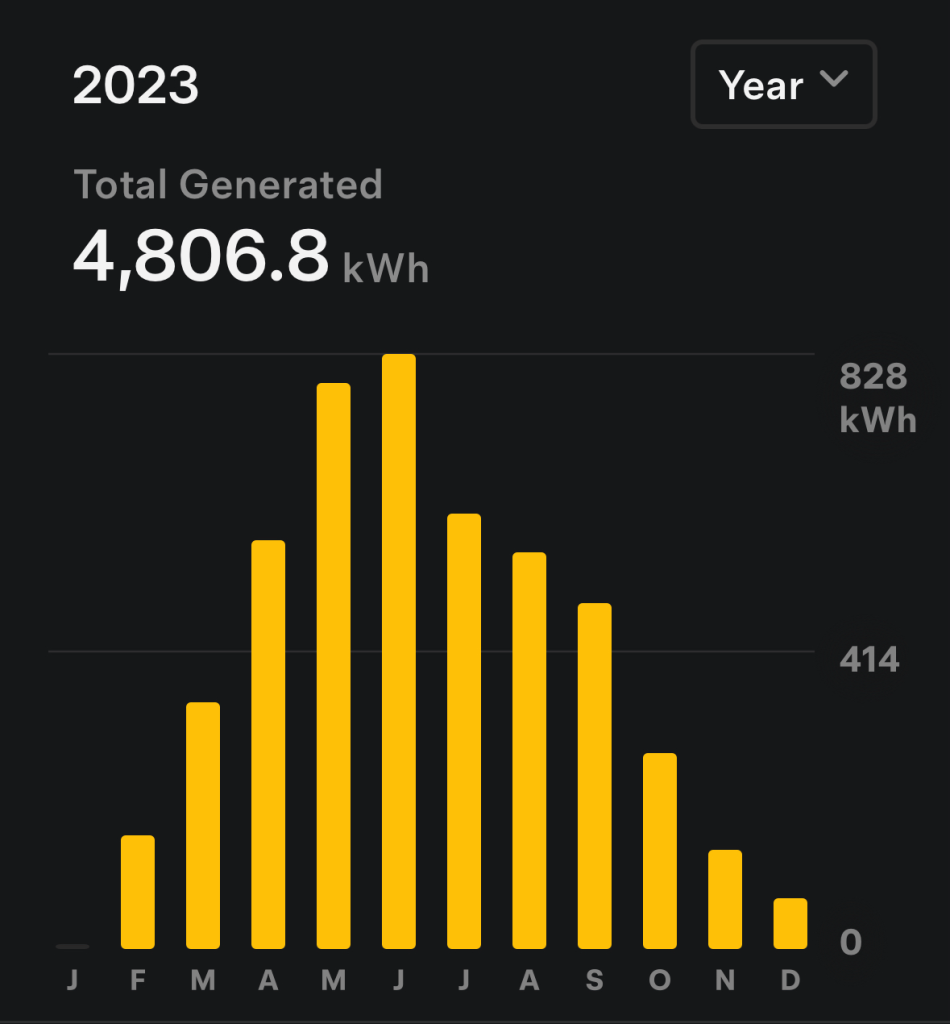950x1024 pixels.
Task: Select the May generation bar
Action: click(333, 665)
